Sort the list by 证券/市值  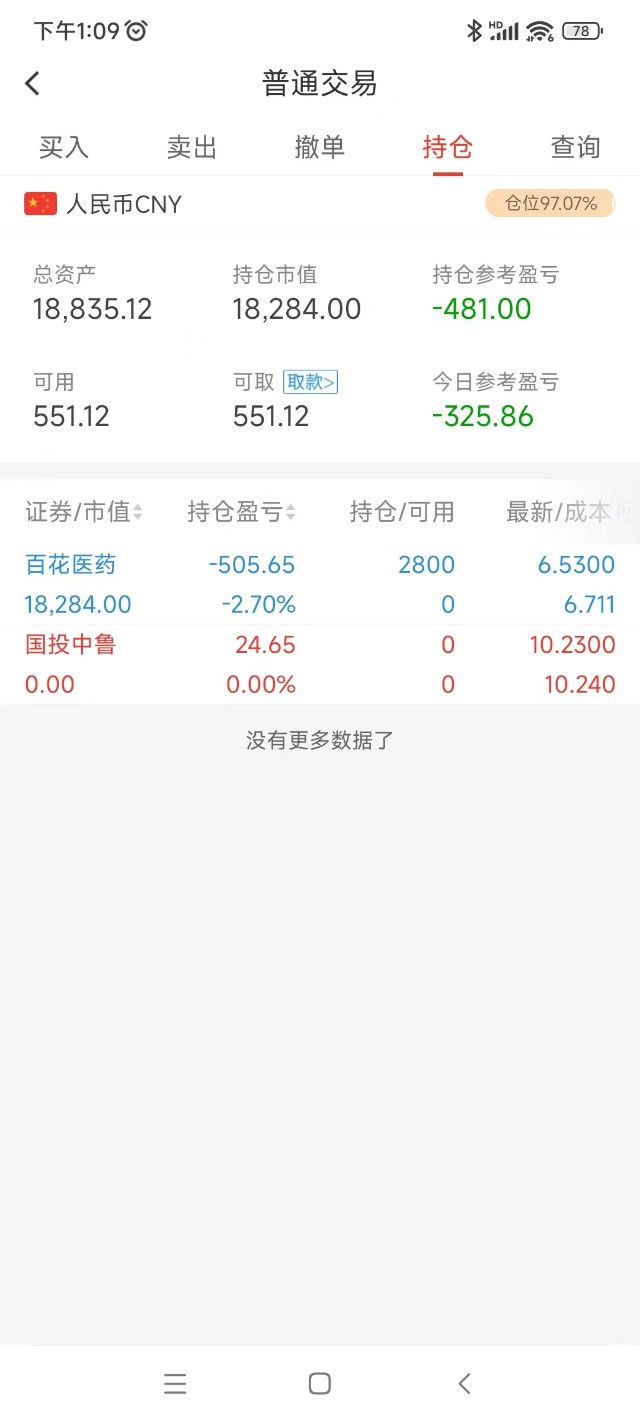click(x=84, y=512)
